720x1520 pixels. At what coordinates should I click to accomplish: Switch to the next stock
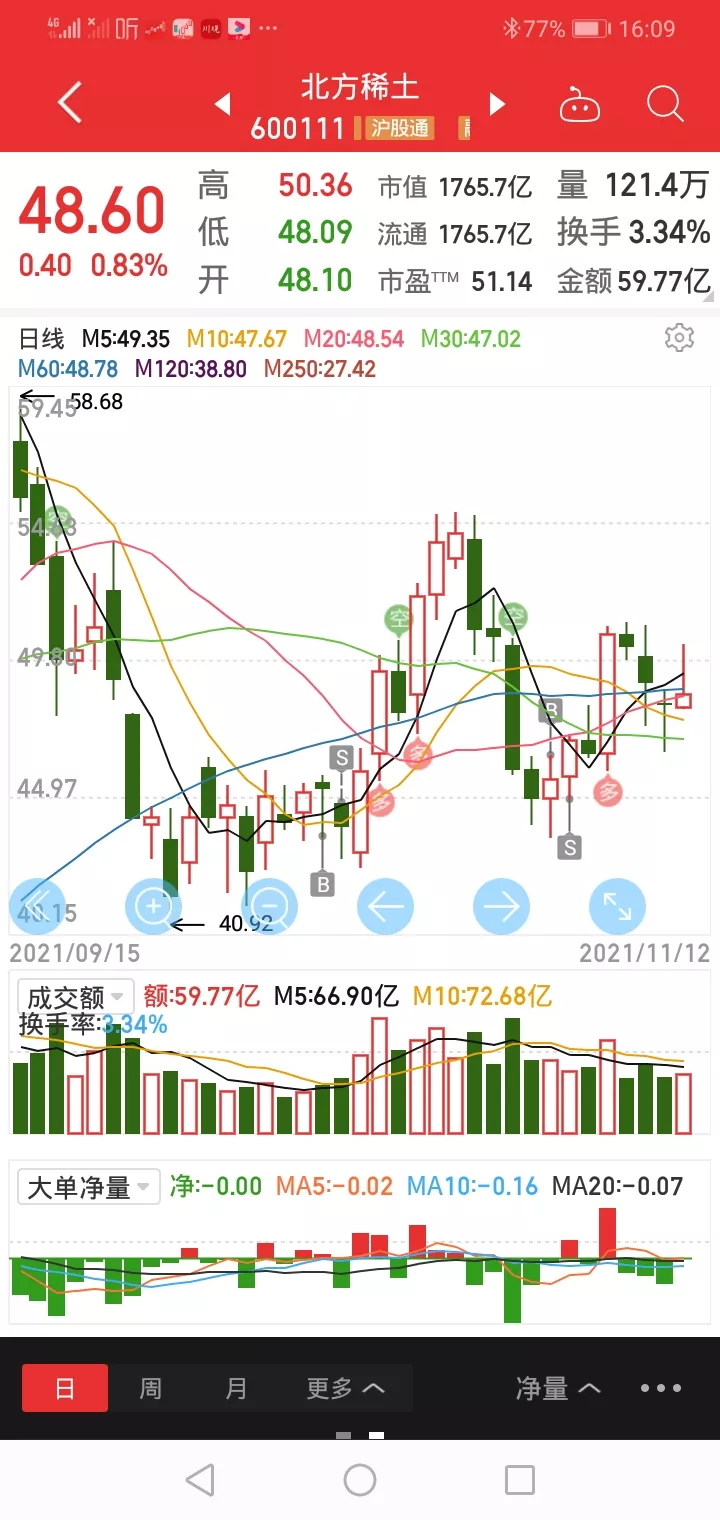pyautogui.click(x=497, y=104)
